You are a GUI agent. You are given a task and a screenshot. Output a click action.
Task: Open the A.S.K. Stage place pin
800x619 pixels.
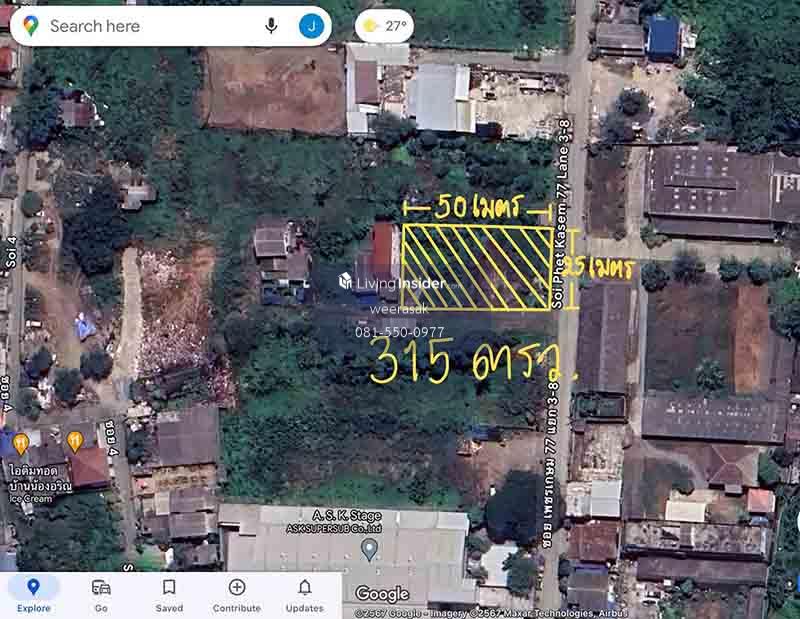pyautogui.click(x=369, y=548)
